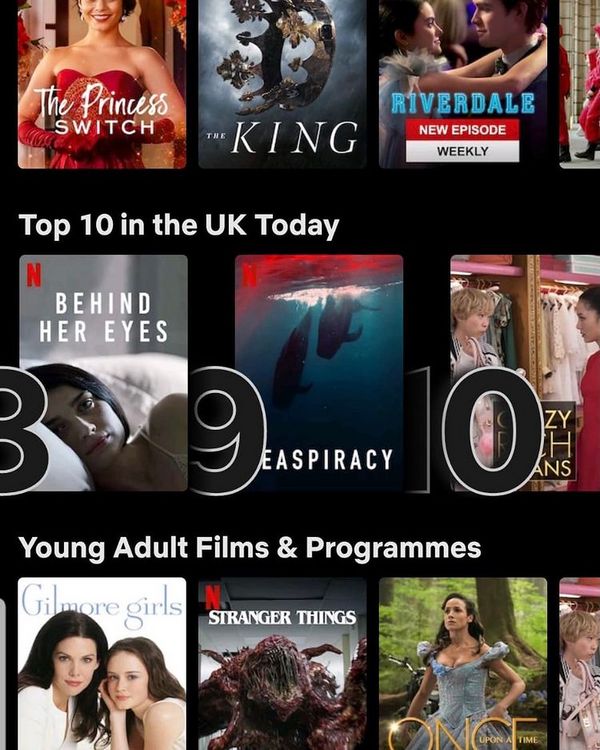Open Stranger Things poster
The width and height of the screenshot is (600, 750).
282,663
